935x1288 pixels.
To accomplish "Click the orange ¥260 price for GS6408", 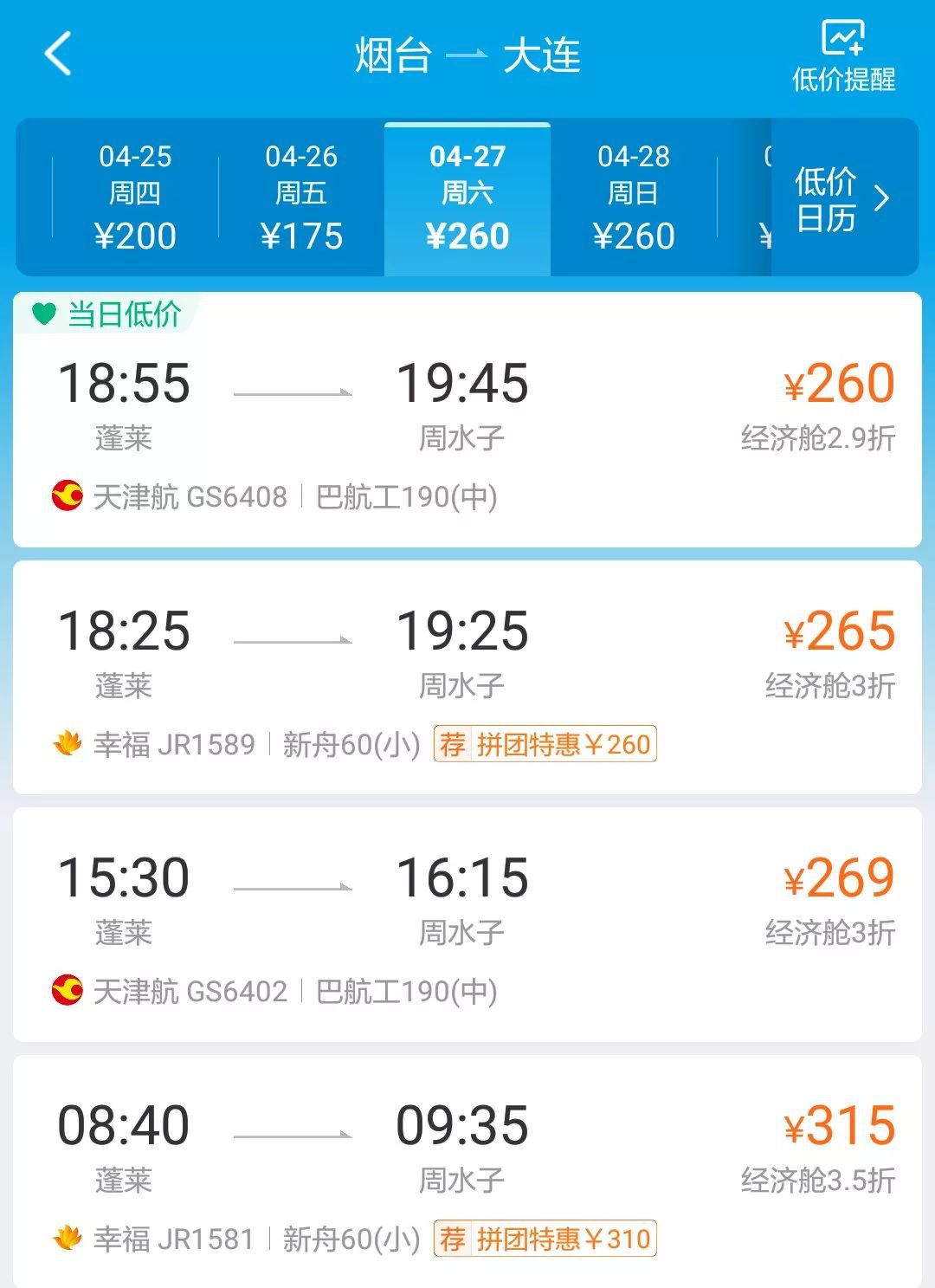I will [x=835, y=381].
